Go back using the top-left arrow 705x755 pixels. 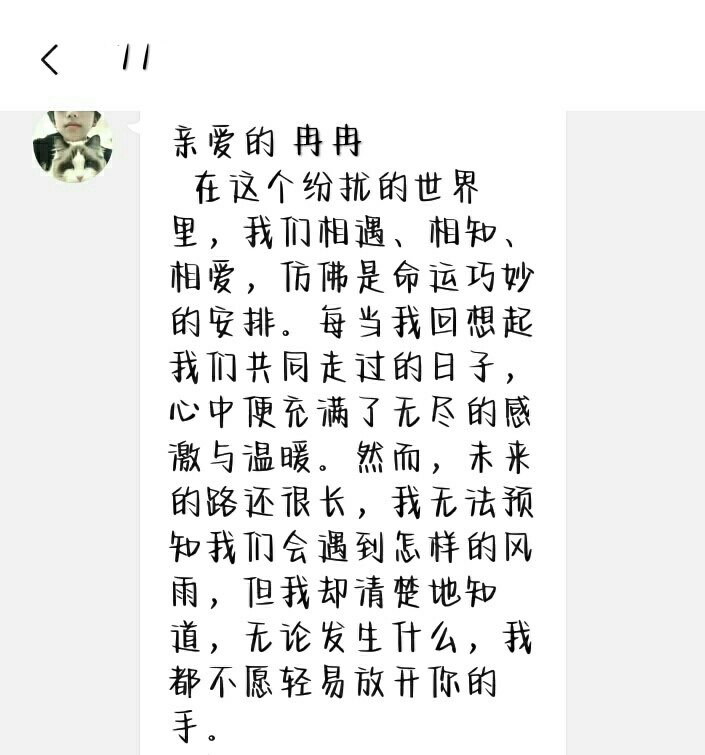[50, 60]
